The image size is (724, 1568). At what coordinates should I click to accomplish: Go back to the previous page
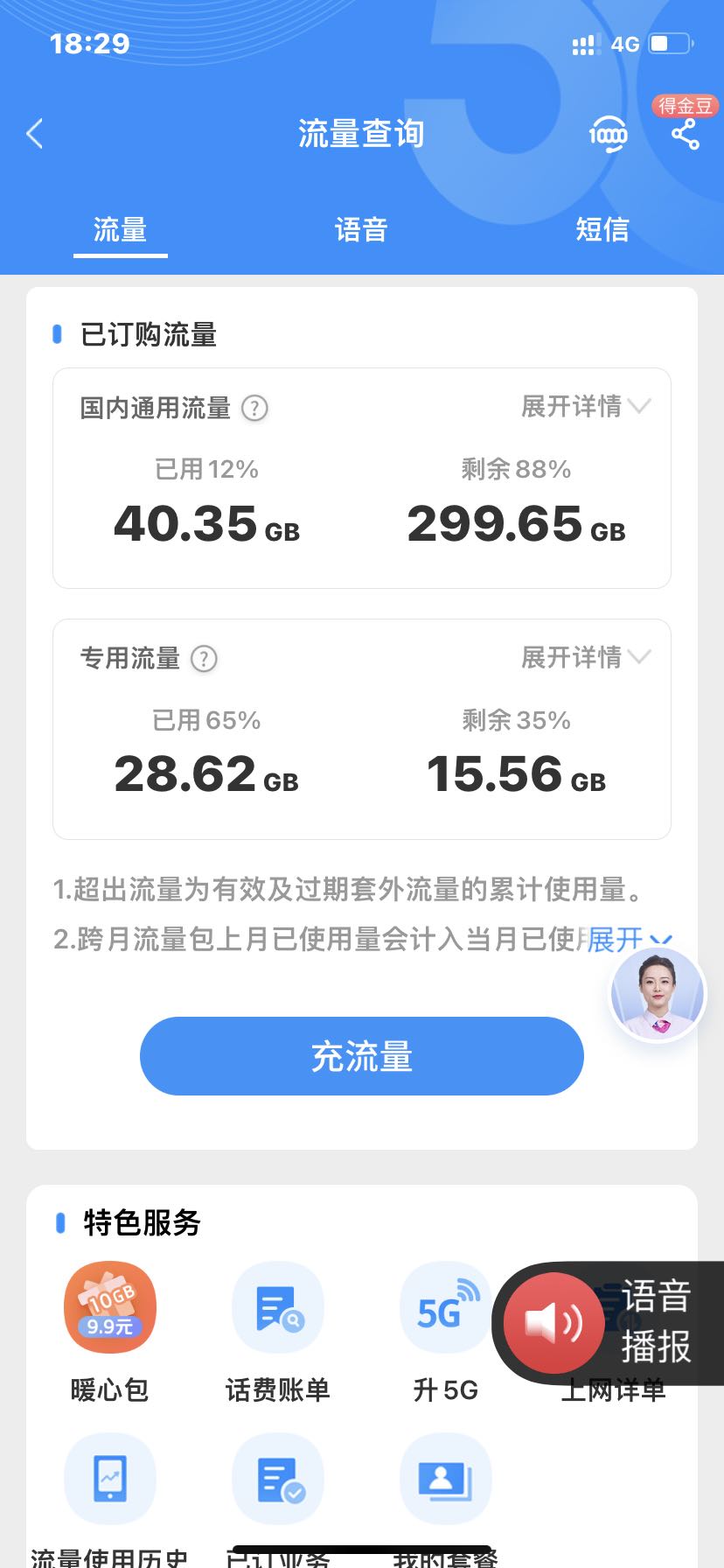[35, 134]
